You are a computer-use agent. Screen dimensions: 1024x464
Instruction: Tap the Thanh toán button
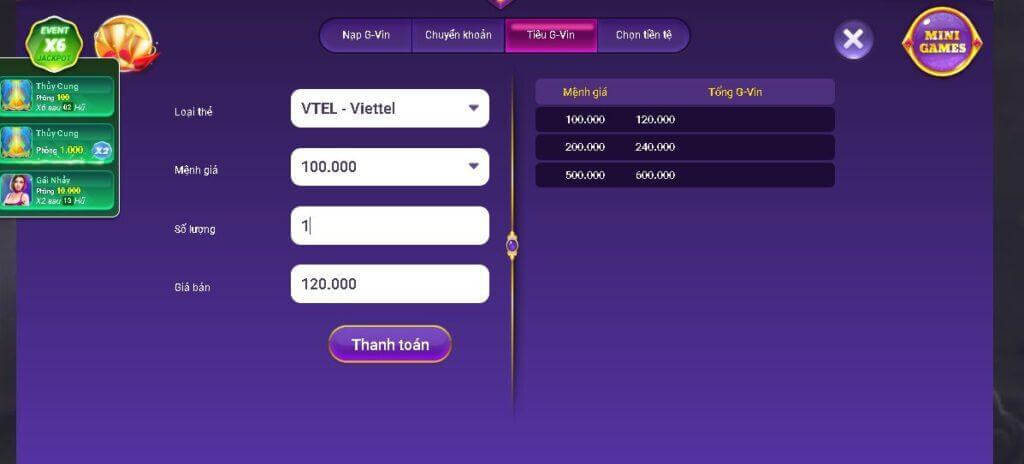pyautogui.click(x=390, y=344)
